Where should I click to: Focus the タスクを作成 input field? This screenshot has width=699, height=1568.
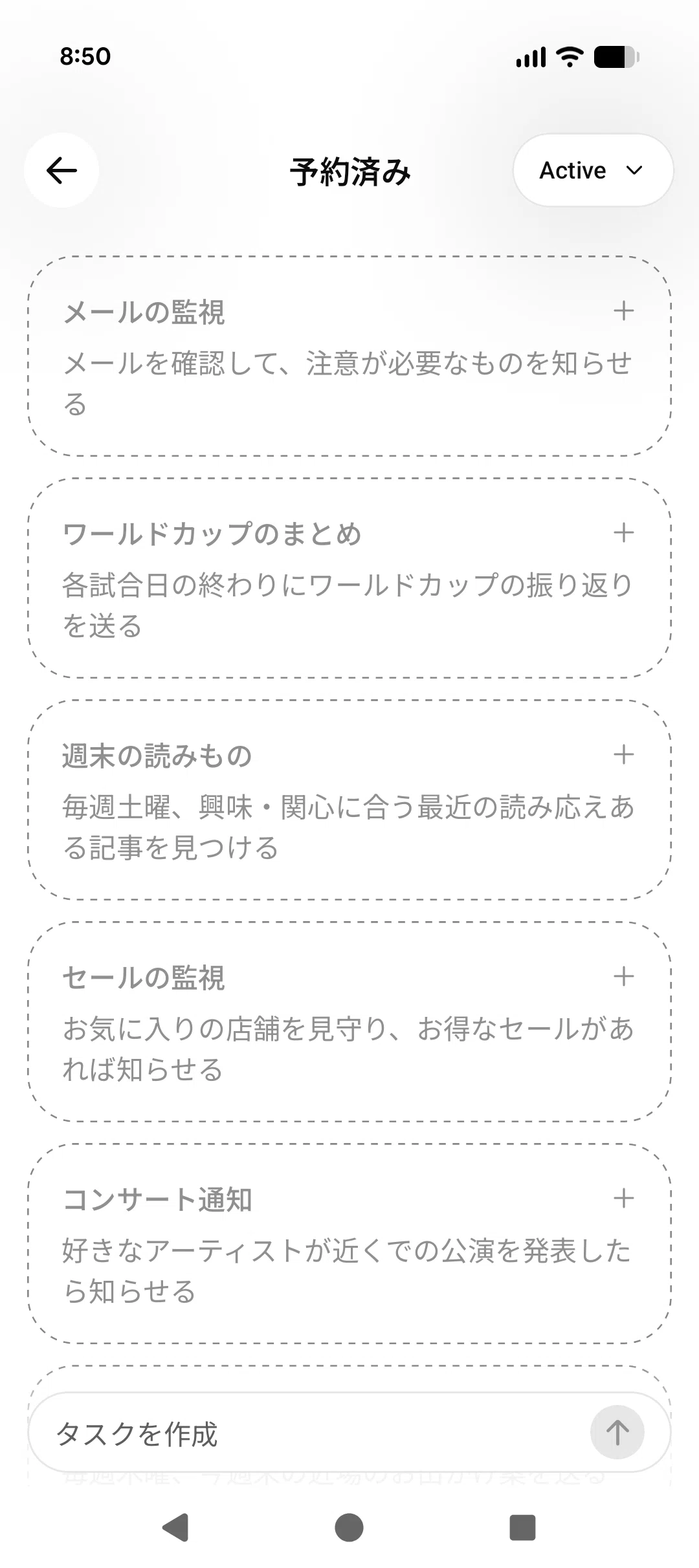(x=311, y=1433)
